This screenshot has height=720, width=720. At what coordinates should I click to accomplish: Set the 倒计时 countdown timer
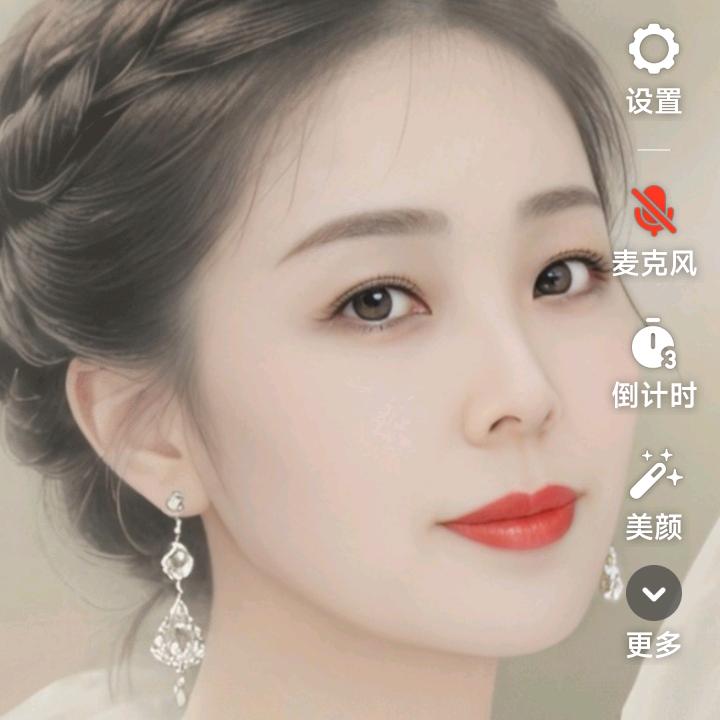pyautogui.click(x=654, y=344)
